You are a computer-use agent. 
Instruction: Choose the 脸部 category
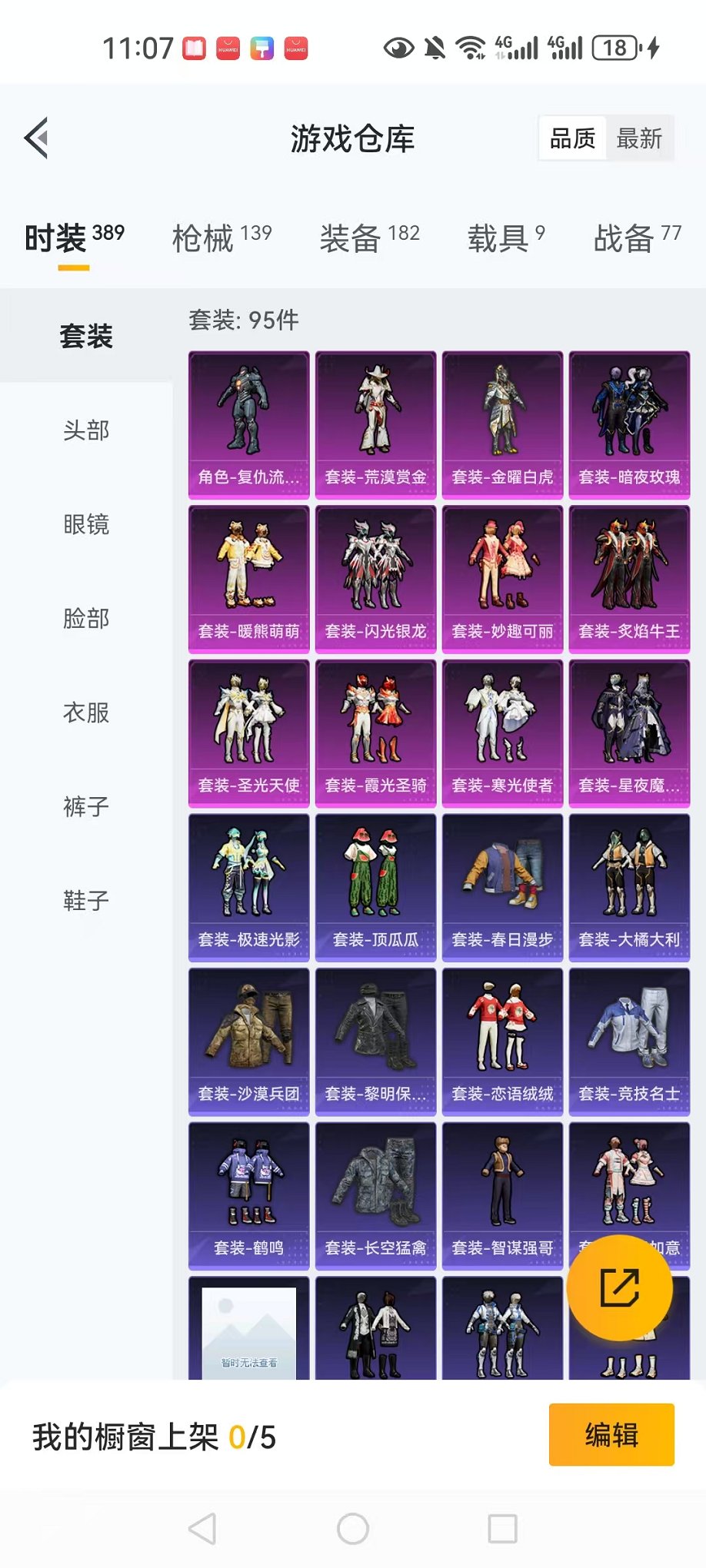pos(86,619)
